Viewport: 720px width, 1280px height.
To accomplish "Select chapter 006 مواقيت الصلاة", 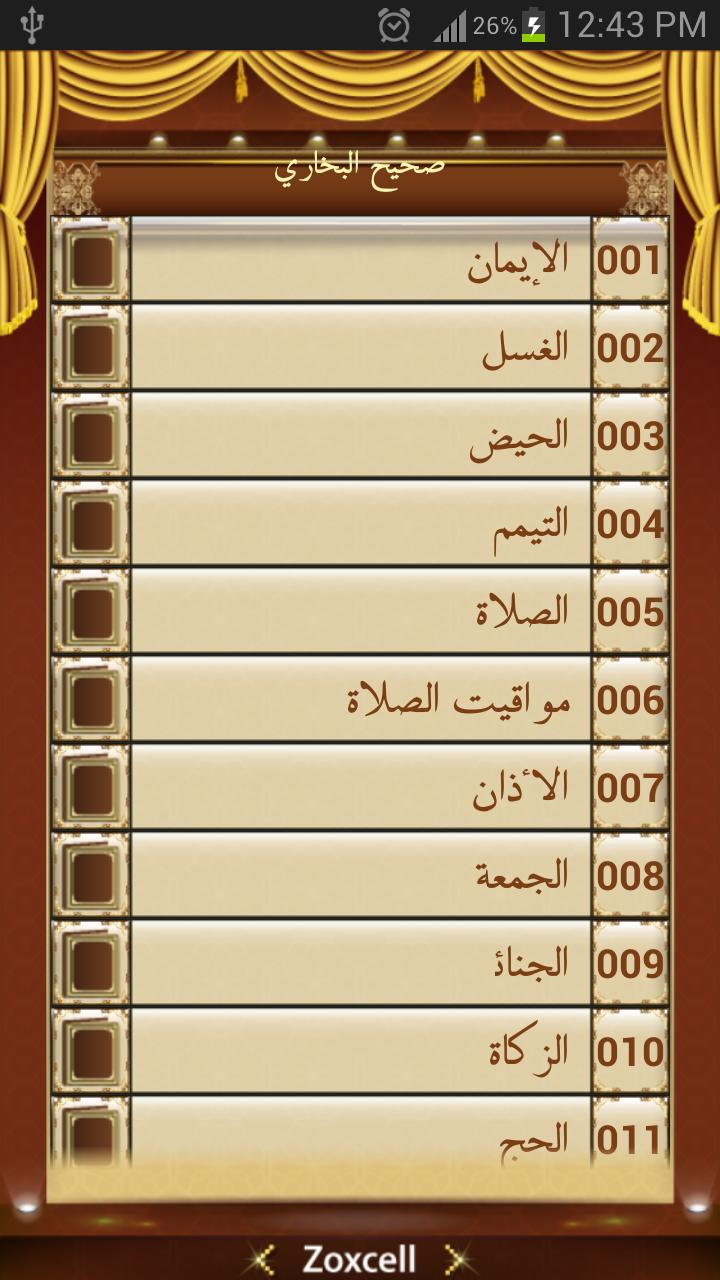I will [360, 700].
